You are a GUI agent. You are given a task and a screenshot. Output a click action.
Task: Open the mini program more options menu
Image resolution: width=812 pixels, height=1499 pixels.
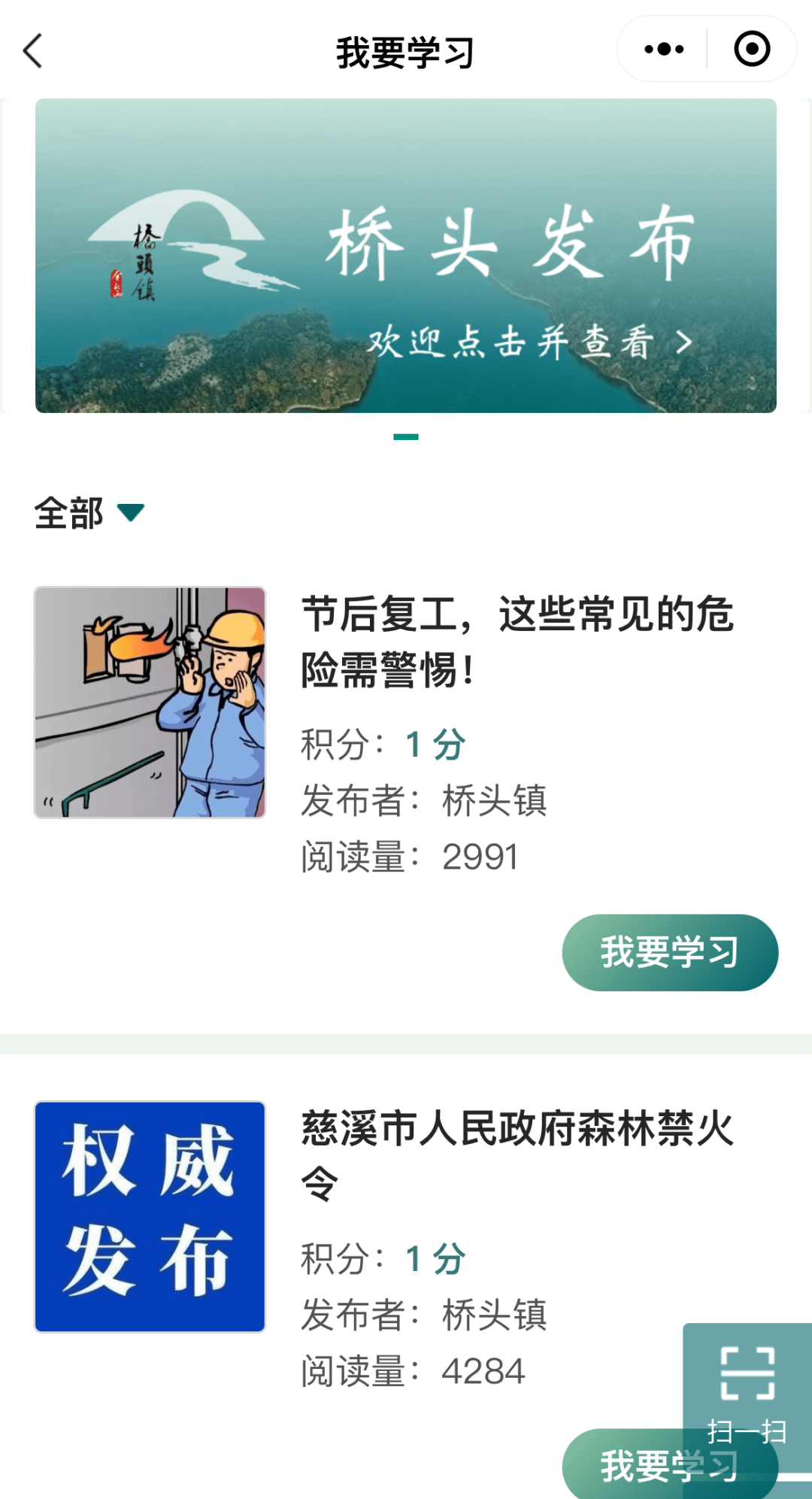click(664, 50)
